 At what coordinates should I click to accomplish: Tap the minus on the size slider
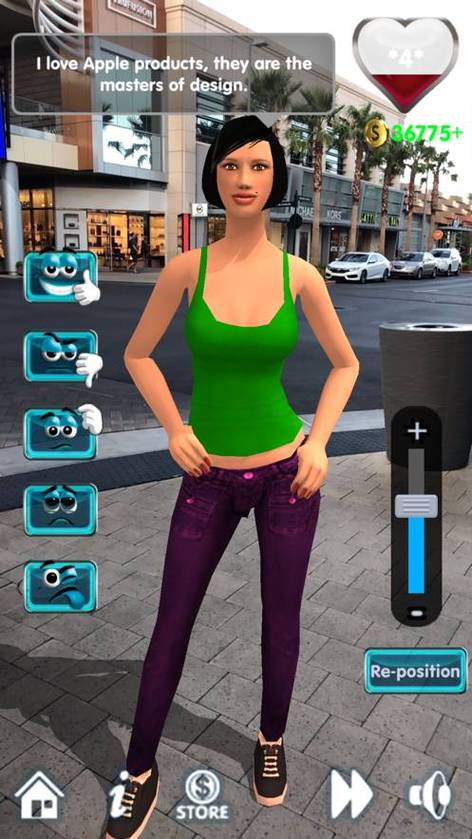click(x=416, y=612)
